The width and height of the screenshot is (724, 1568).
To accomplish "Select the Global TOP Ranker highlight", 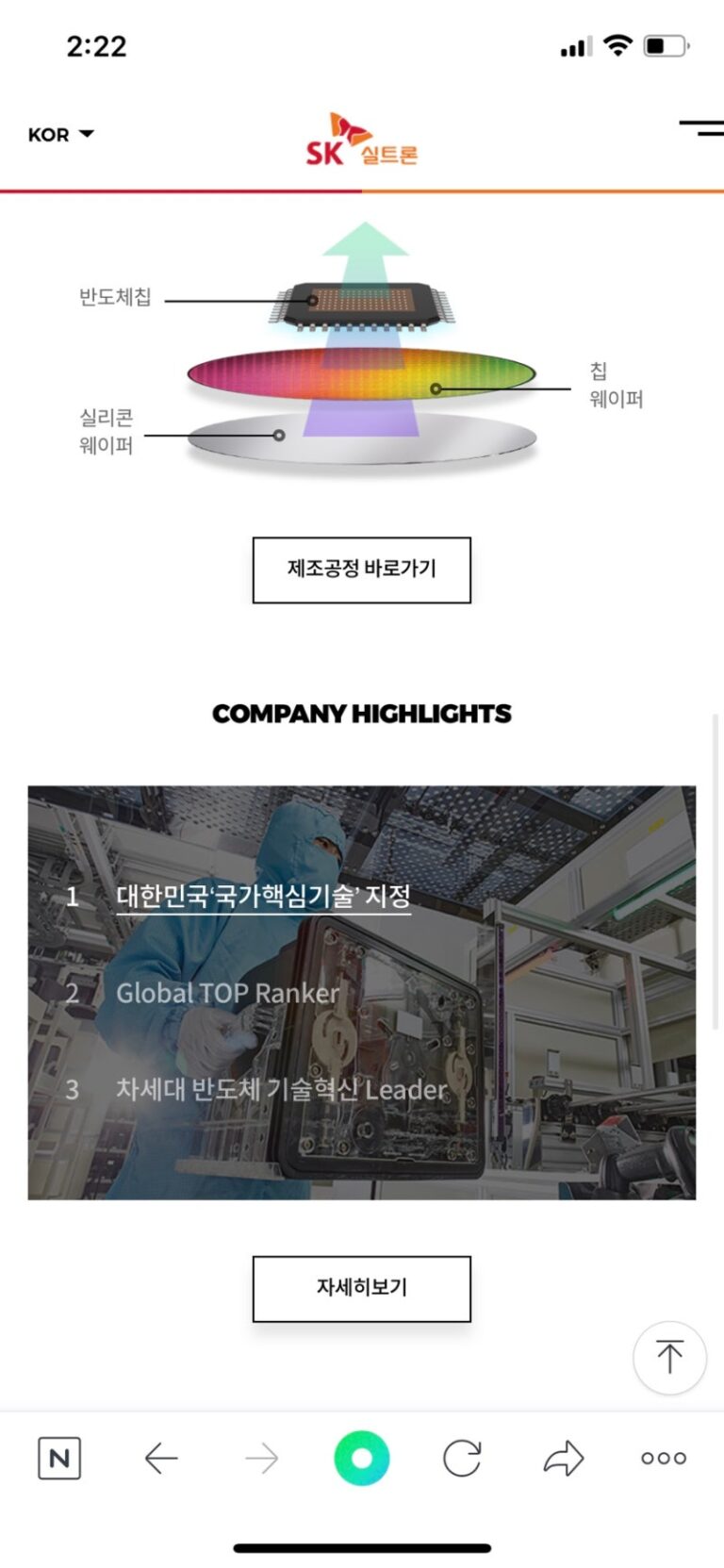I will tap(227, 993).
